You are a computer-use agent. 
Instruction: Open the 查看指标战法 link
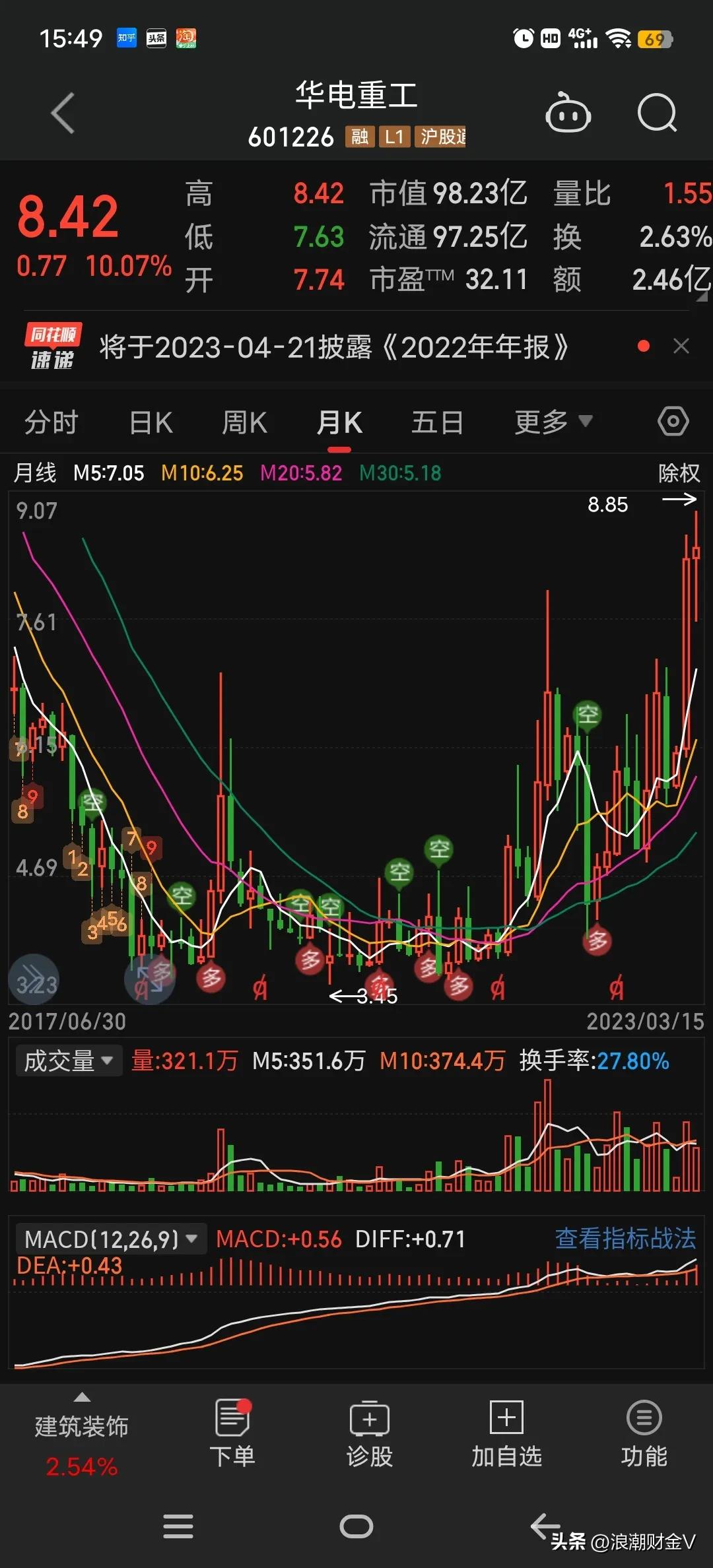[626, 1239]
